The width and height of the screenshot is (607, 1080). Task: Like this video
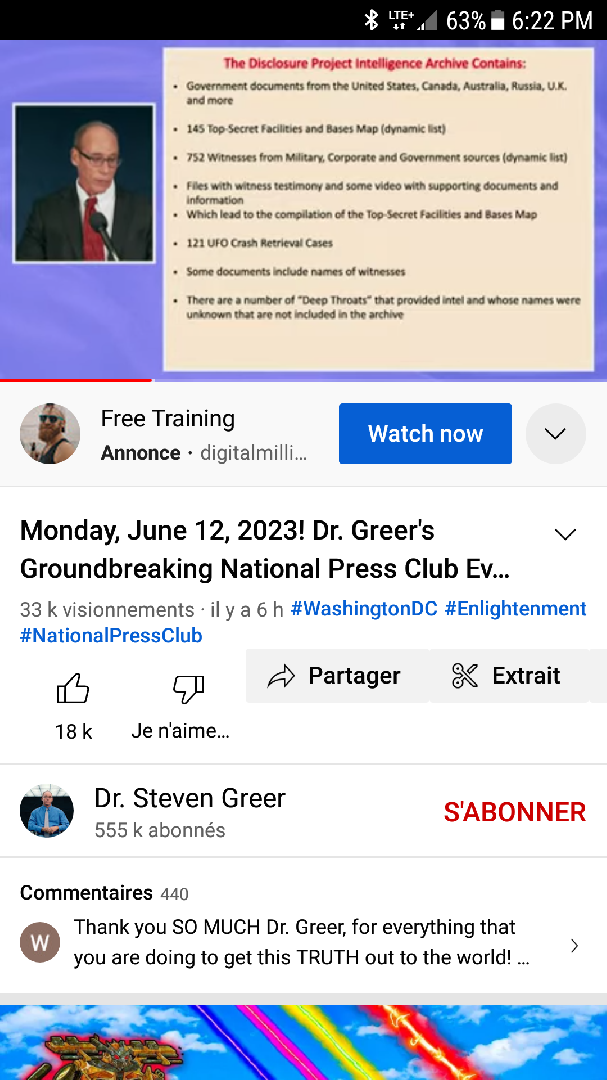coord(73,688)
